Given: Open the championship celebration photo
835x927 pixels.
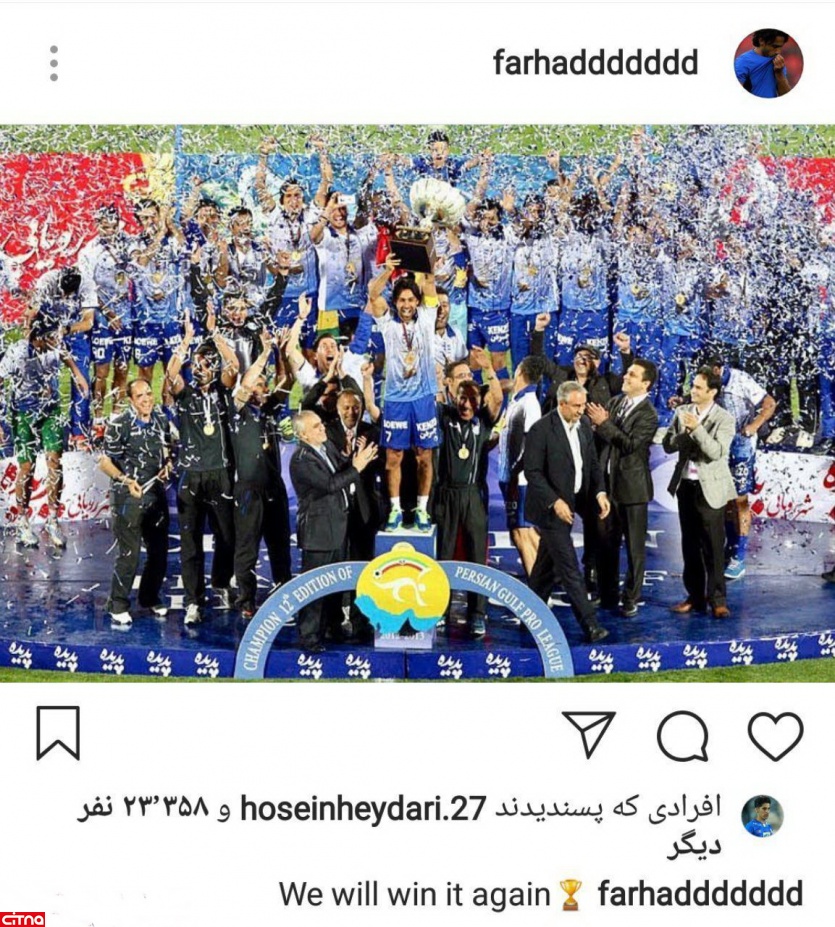Looking at the screenshot, I should click(x=417, y=402).
